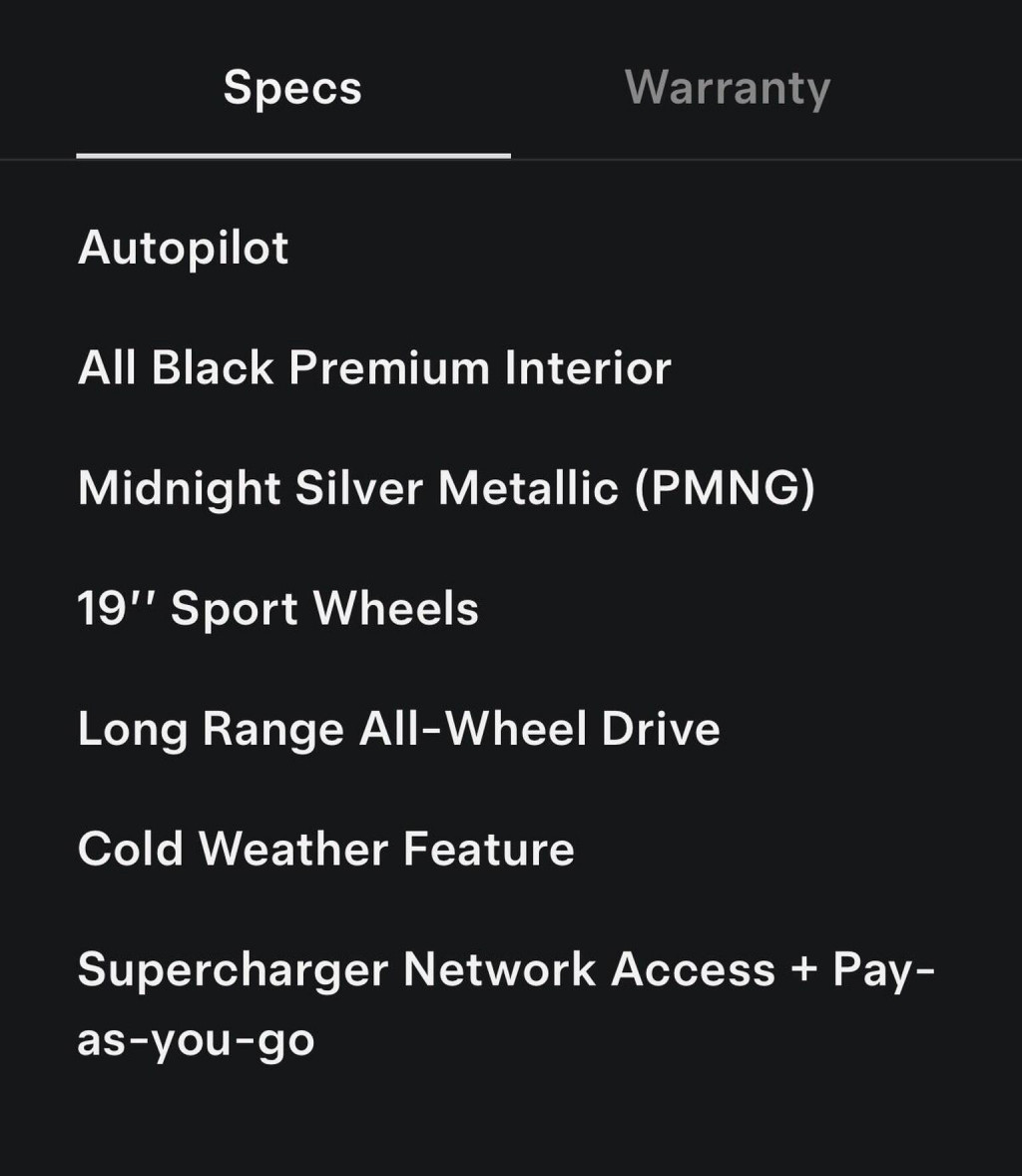Click Supercharger Network Access + Pay-as-you-go
The height and width of the screenshot is (1176, 1022).
(507, 1003)
